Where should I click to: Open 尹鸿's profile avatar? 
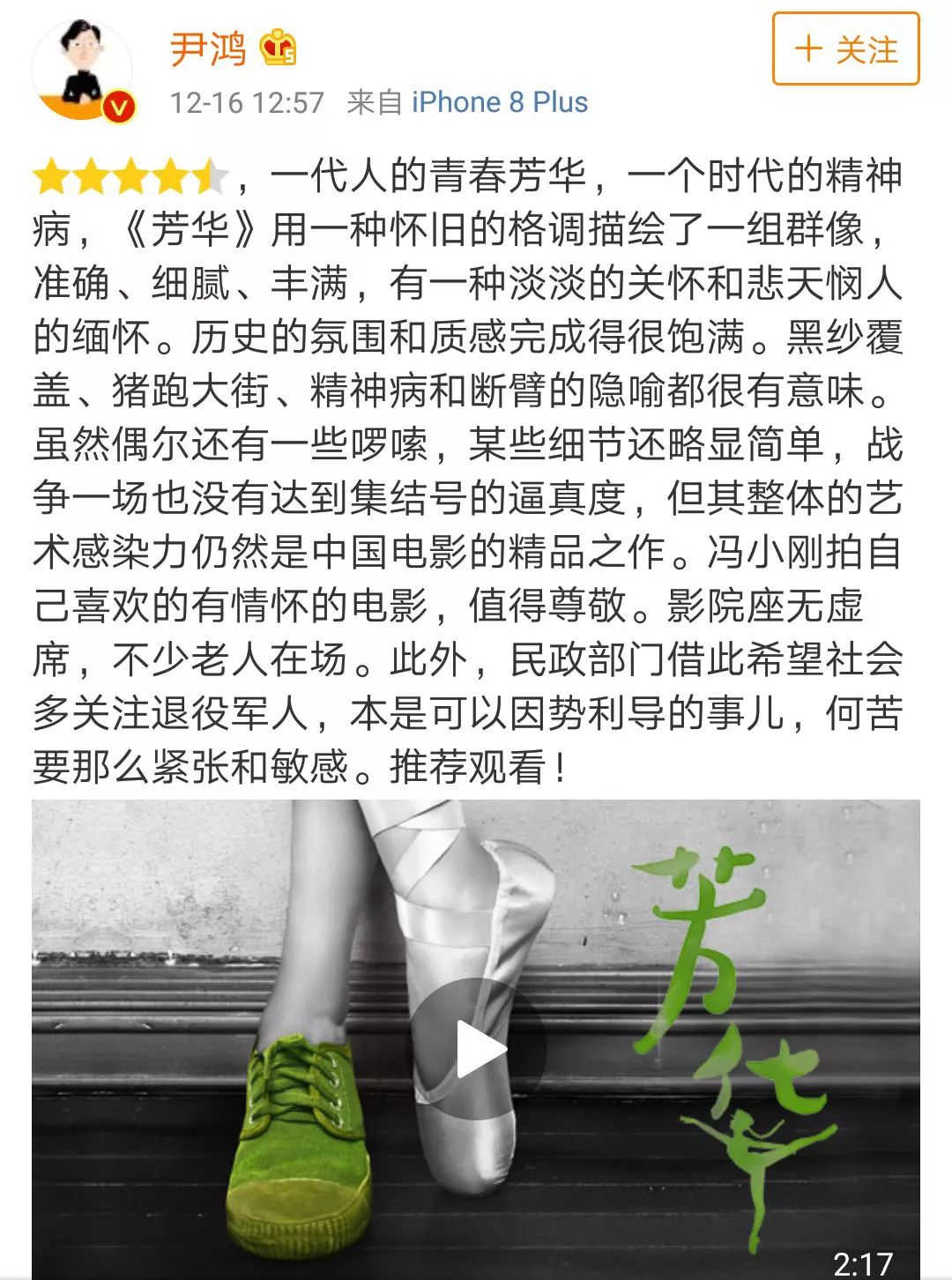pos(83,71)
